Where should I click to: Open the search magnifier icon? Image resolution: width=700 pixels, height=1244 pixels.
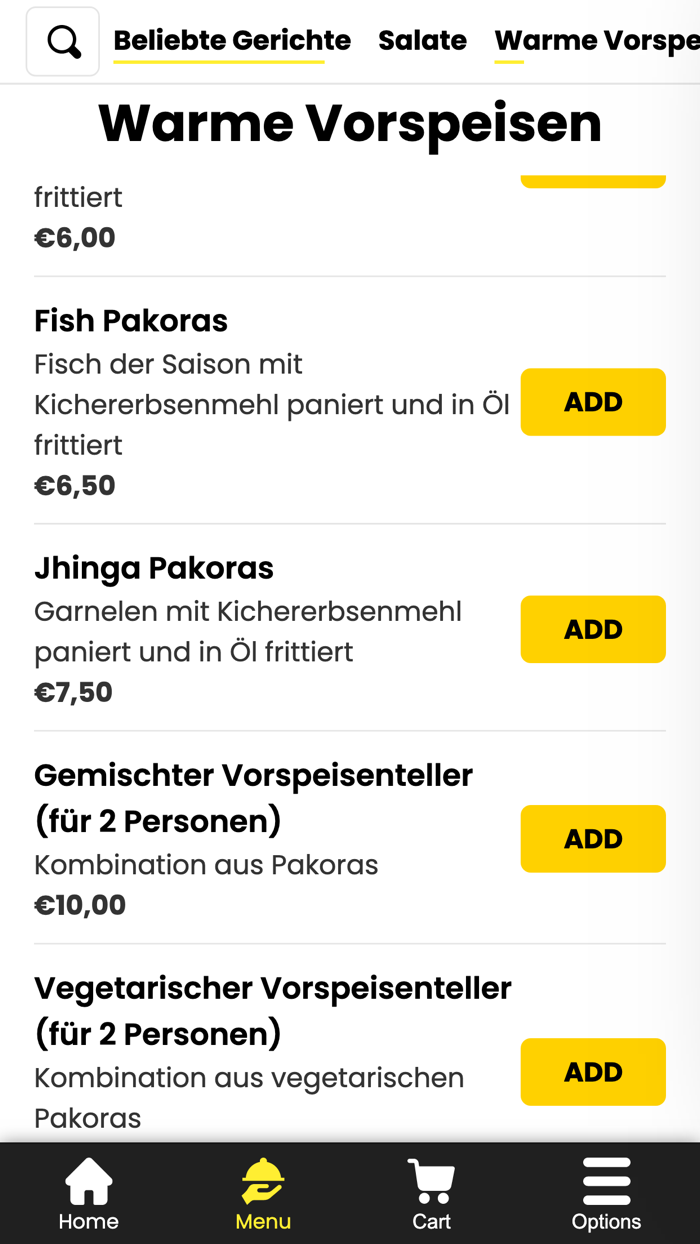click(x=63, y=42)
